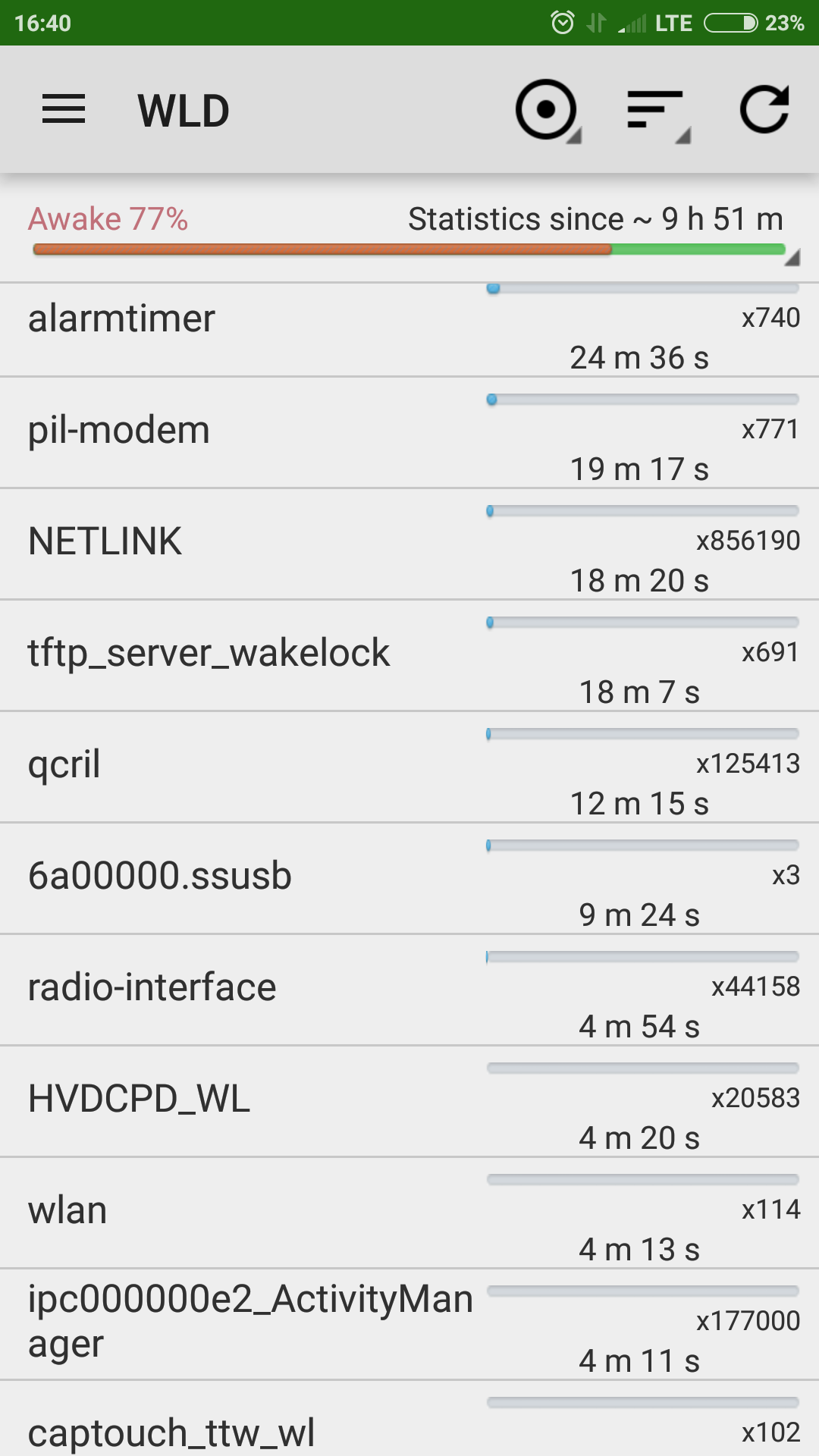819x1456 pixels.
Task: Select the NETLINK wakelock row
Action: [409, 544]
